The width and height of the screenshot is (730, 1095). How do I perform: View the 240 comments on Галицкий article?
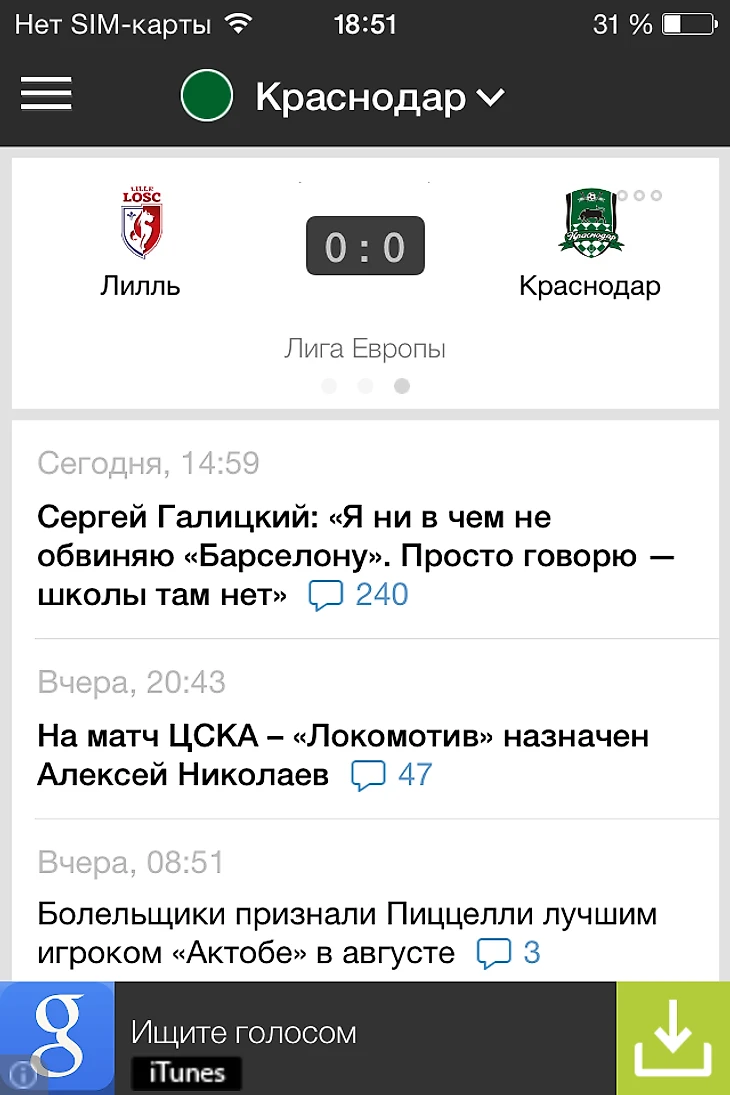point(359,595)
